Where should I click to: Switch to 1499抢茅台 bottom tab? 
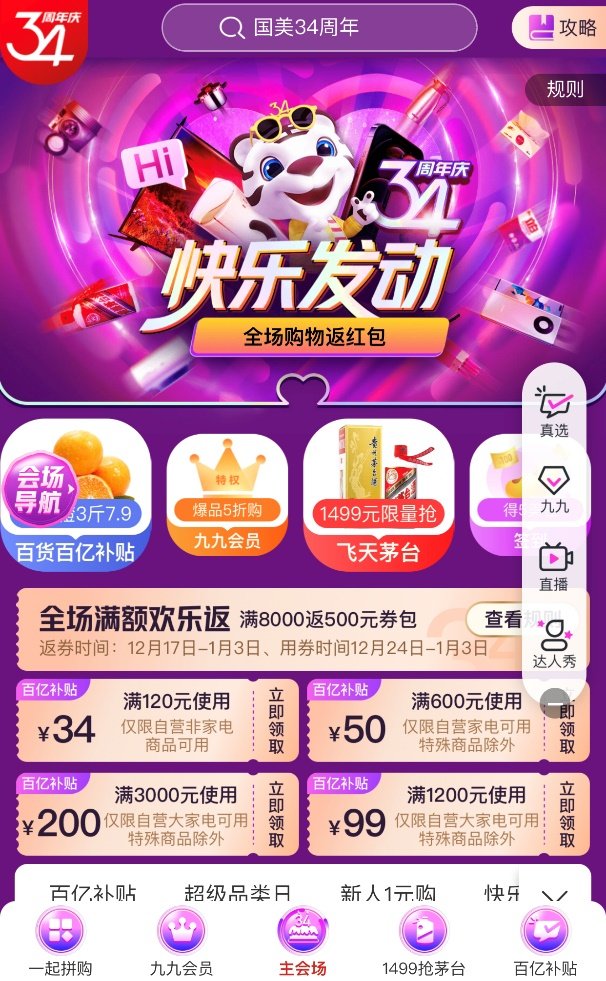424,944
